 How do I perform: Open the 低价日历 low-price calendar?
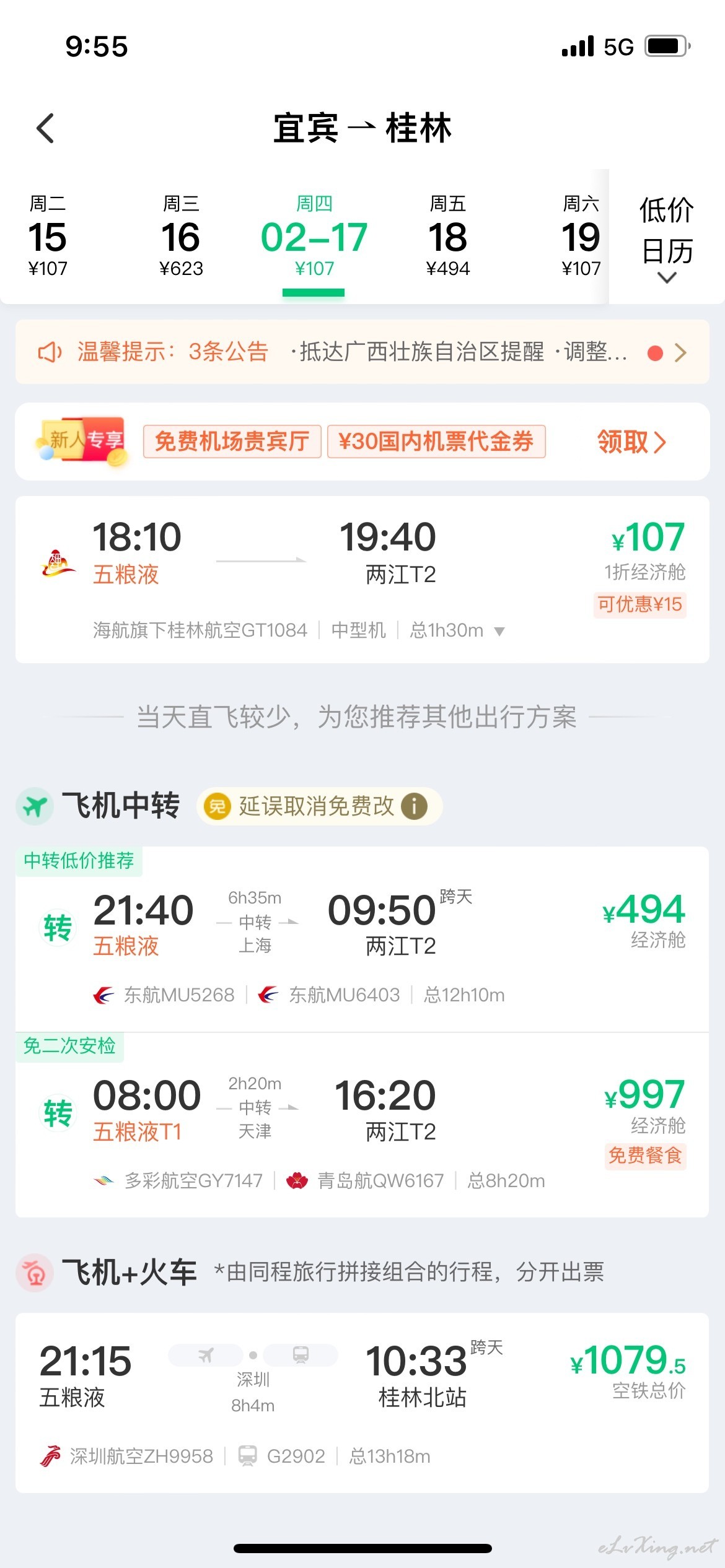tap(667, 238)
